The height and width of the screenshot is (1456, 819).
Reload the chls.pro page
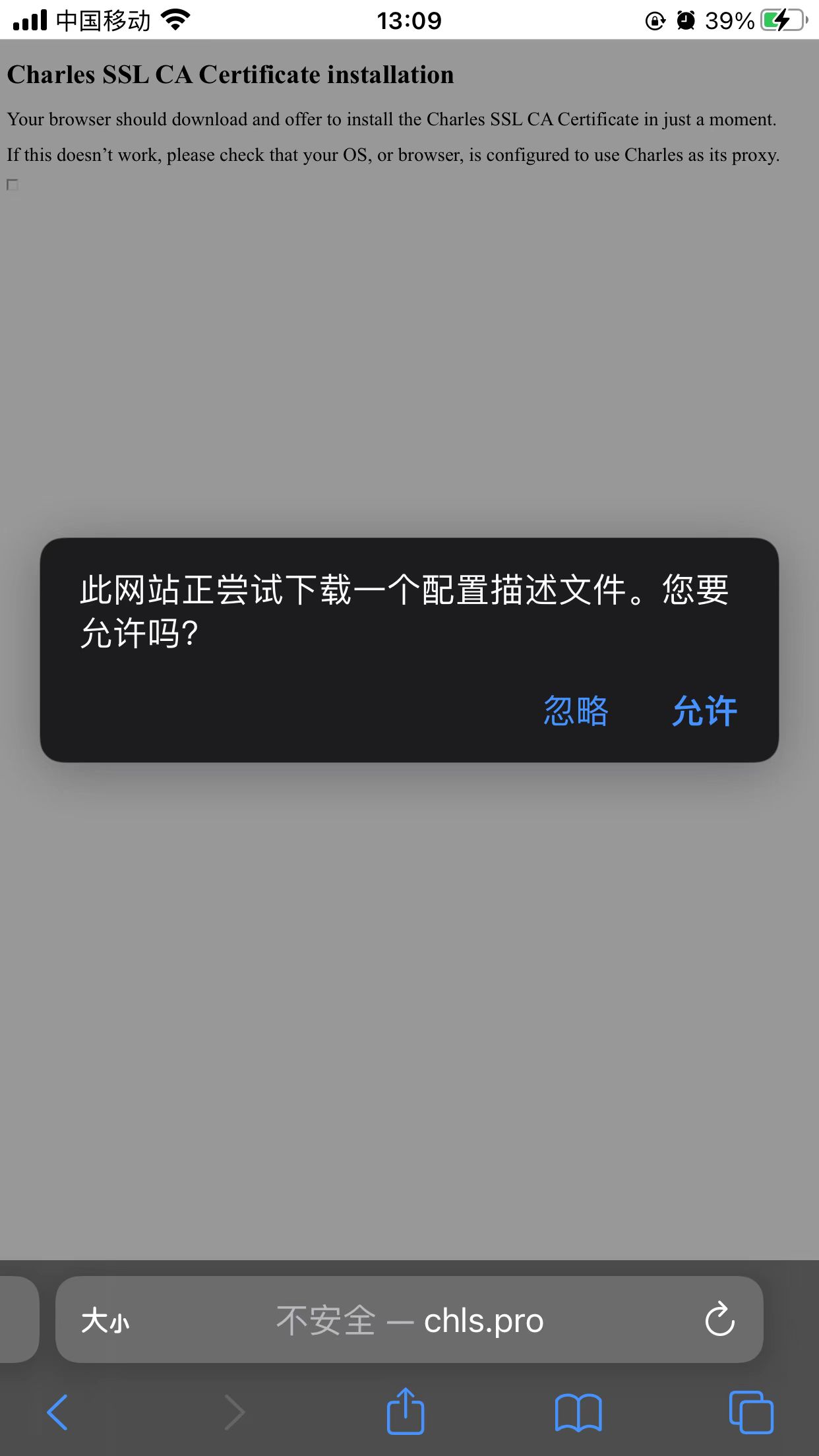(719, 1319)
